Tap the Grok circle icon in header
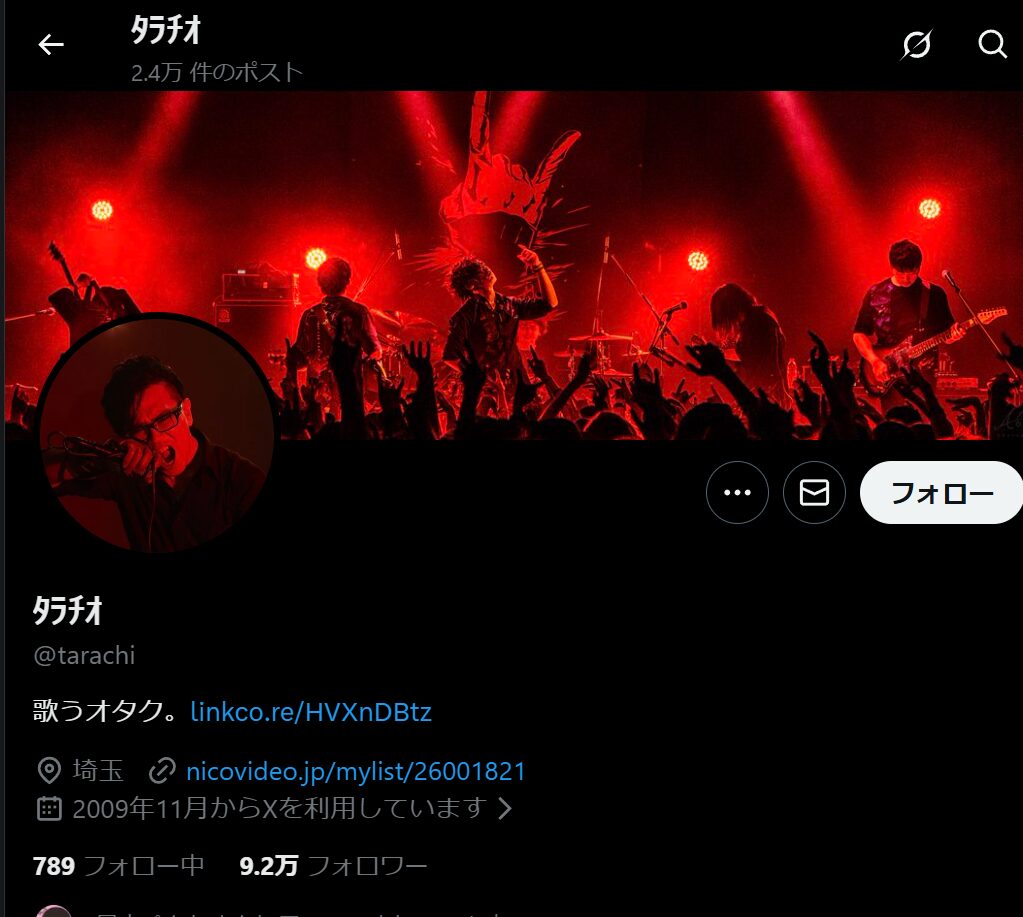Viewport: 1023px width, 917px height. click(916, 45)
